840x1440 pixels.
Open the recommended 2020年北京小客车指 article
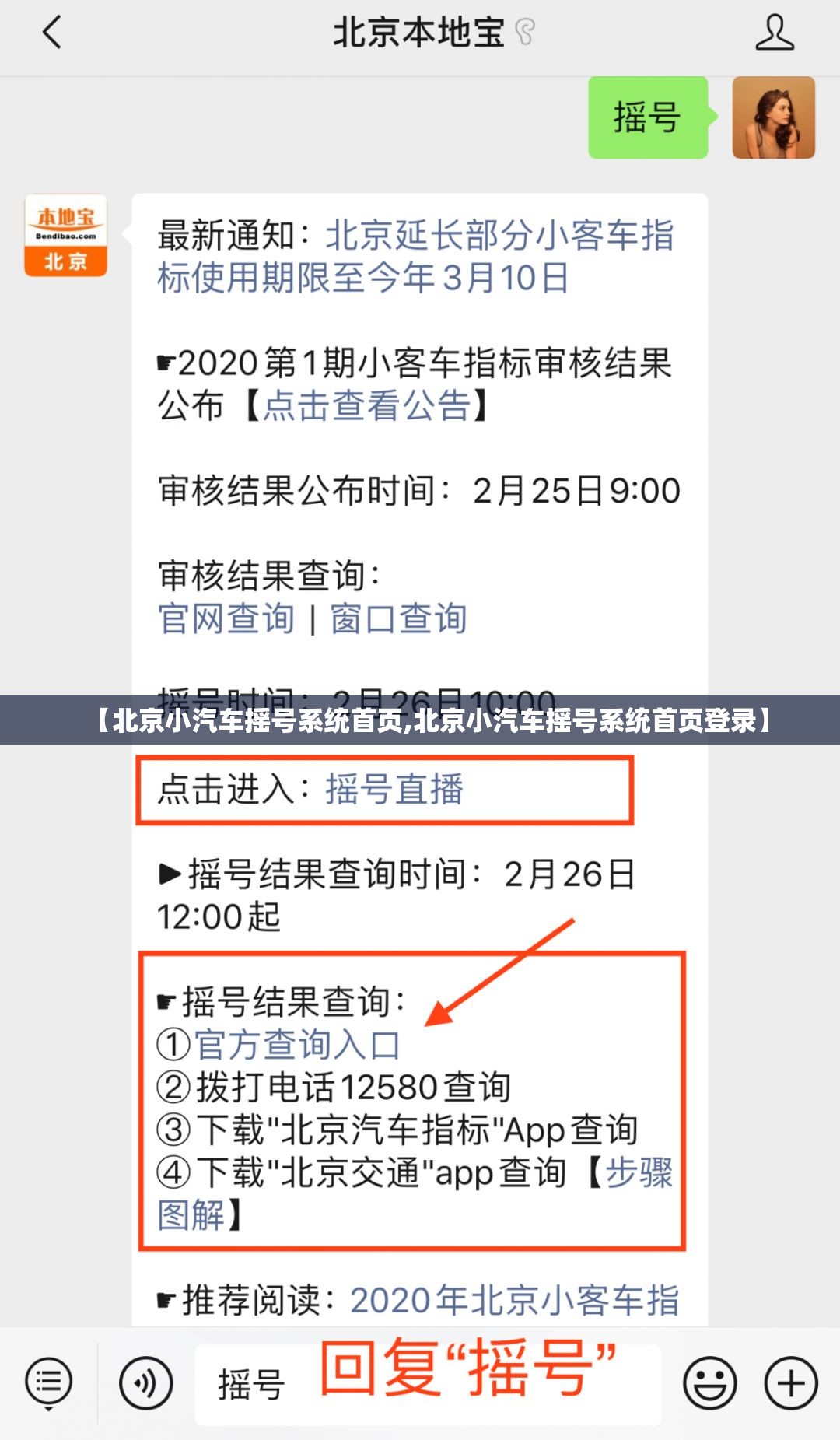coord(514,1300)
